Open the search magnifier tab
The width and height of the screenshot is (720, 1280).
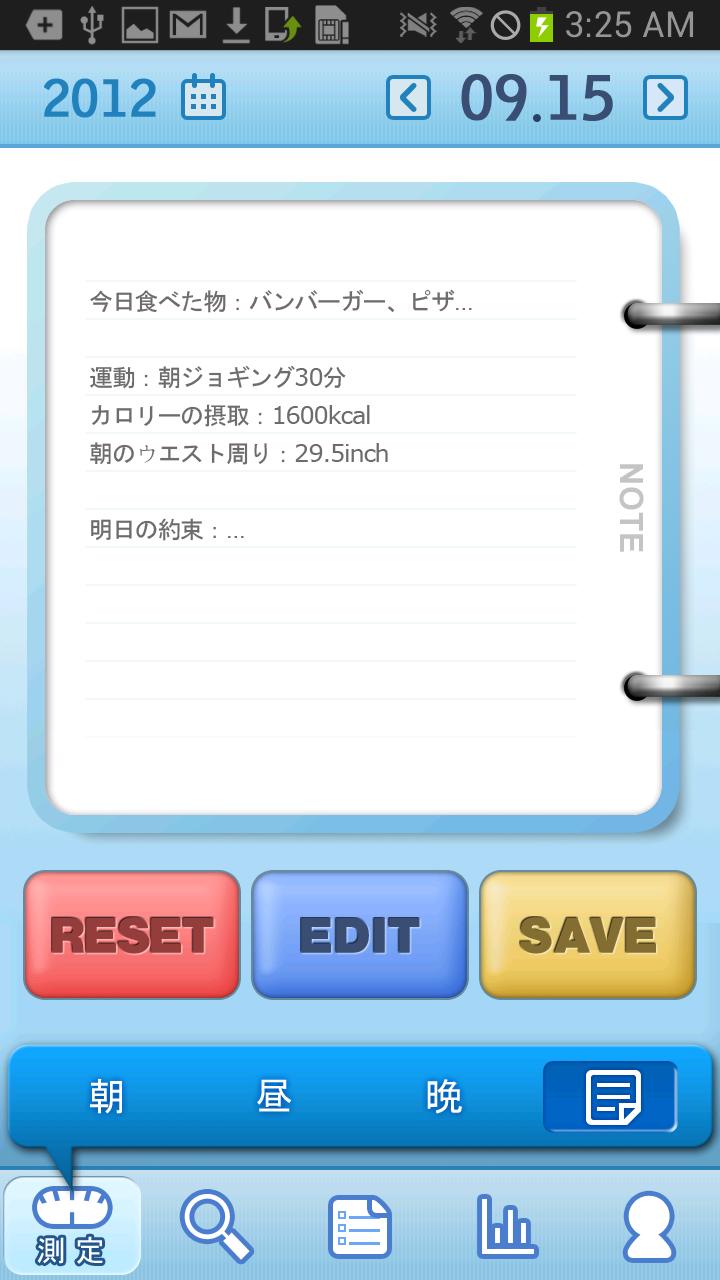point(216,1226)
